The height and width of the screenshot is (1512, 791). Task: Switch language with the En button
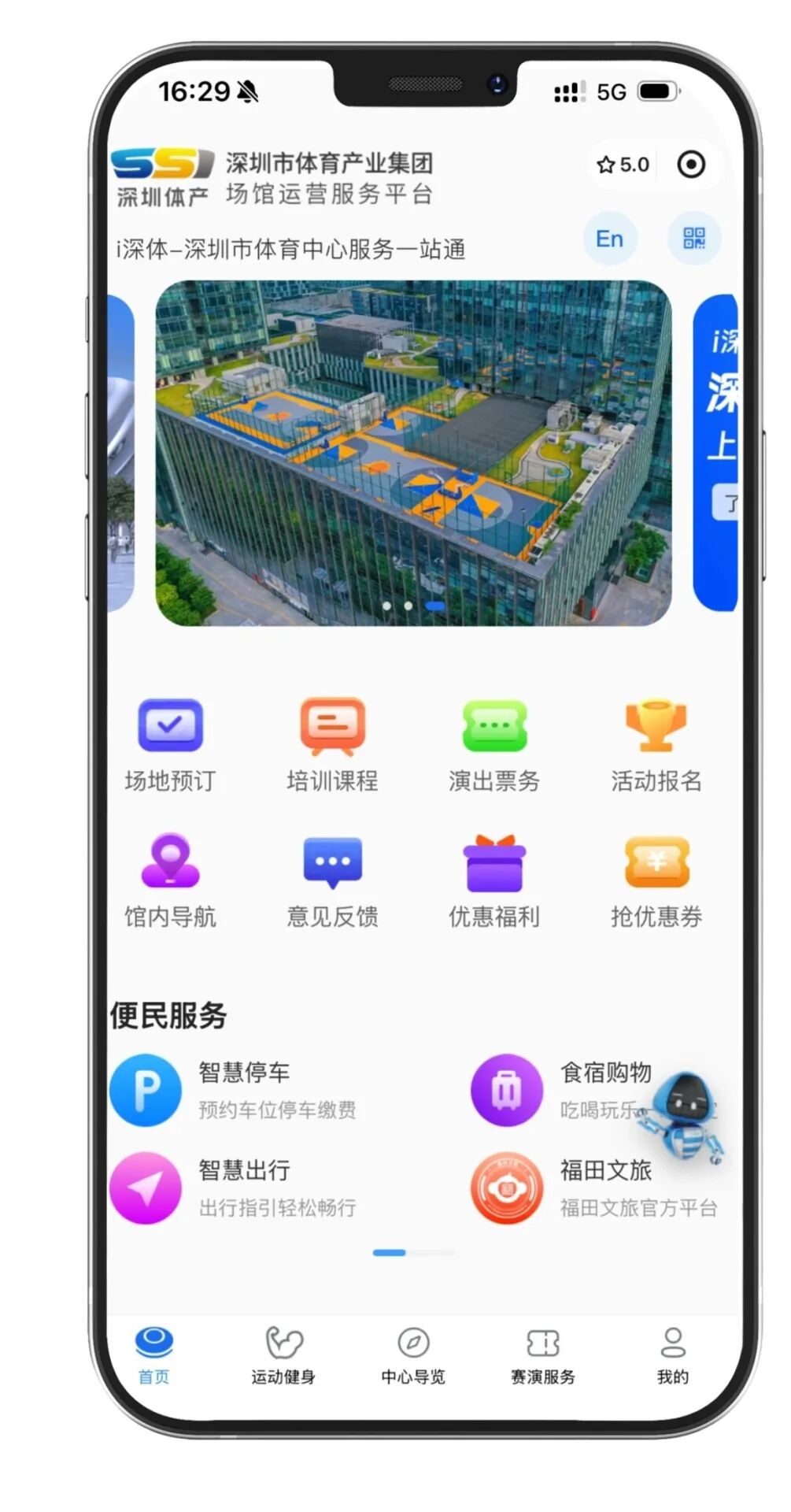coord(609,239)
